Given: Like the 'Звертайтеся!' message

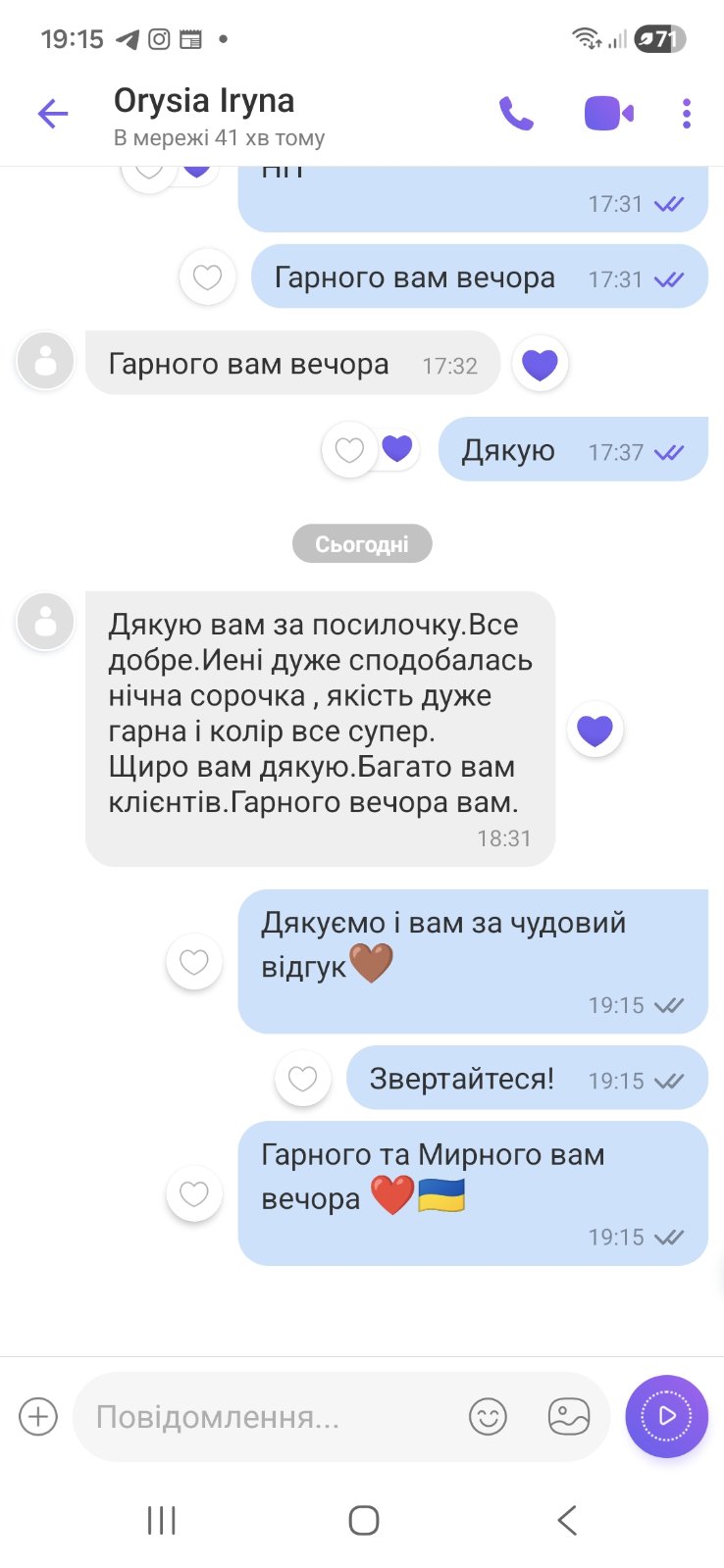Looking at the screenshot, I should point(302,1079).
